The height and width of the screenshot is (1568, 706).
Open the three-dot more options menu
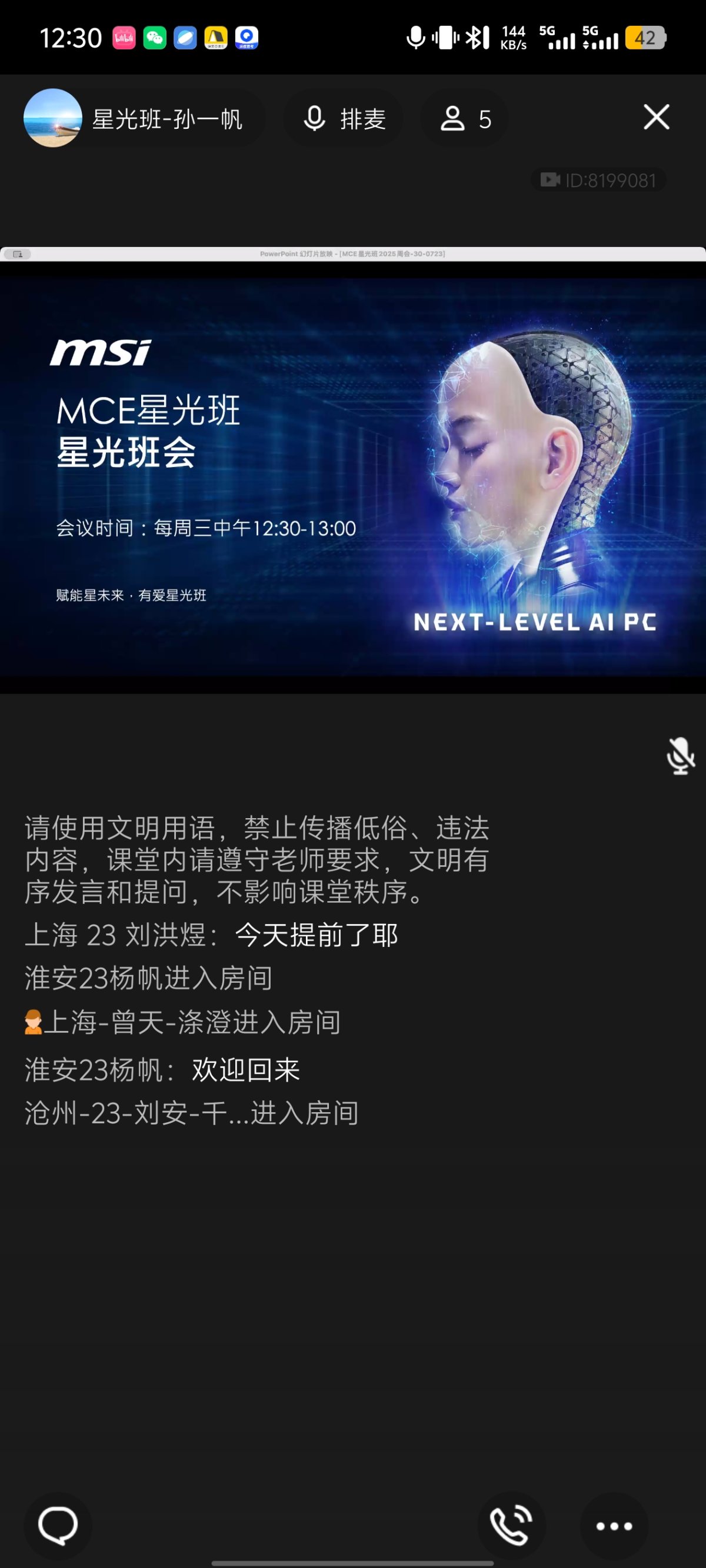pyautogui.click(x=614, y=1526)
